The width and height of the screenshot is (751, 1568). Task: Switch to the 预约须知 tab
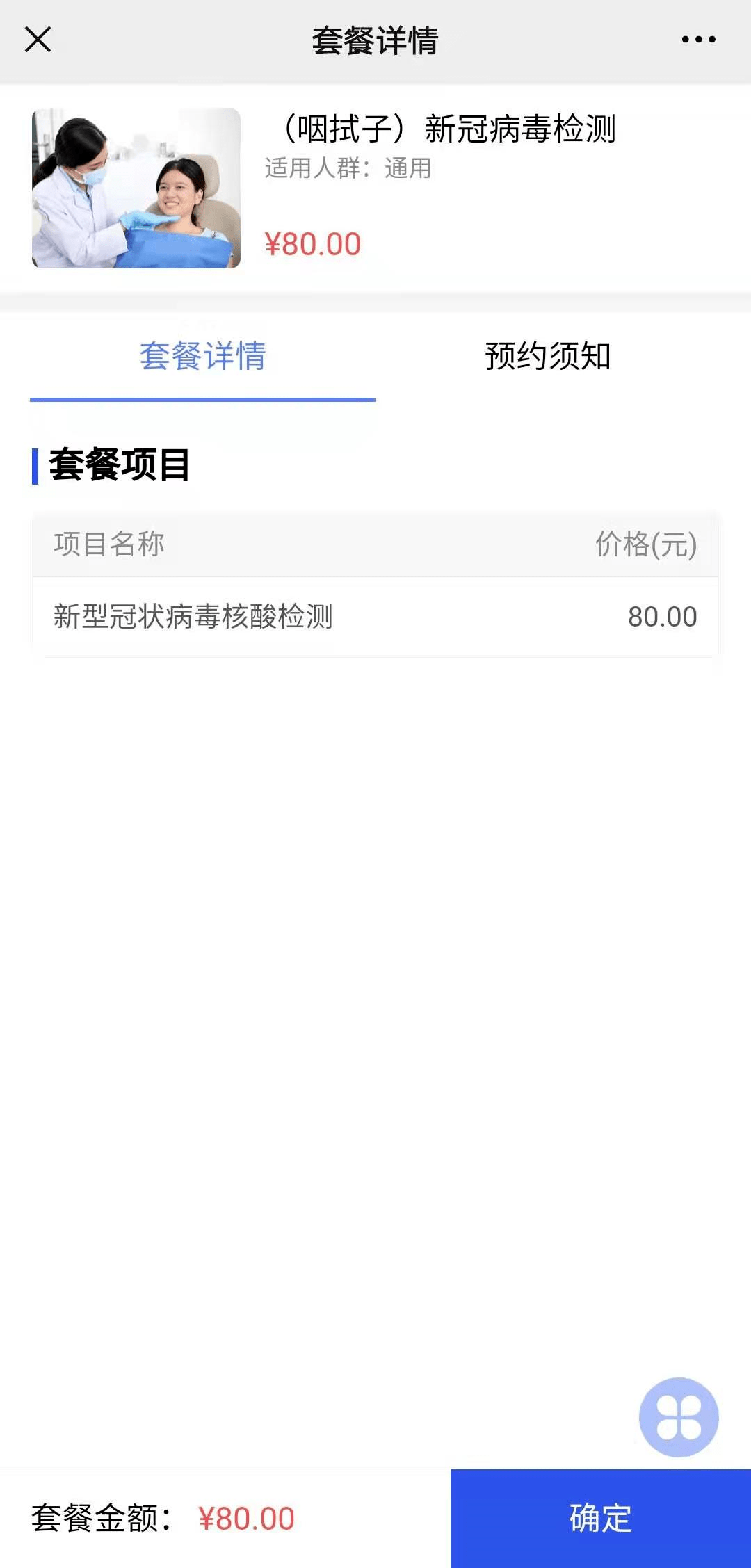point(547,357)
